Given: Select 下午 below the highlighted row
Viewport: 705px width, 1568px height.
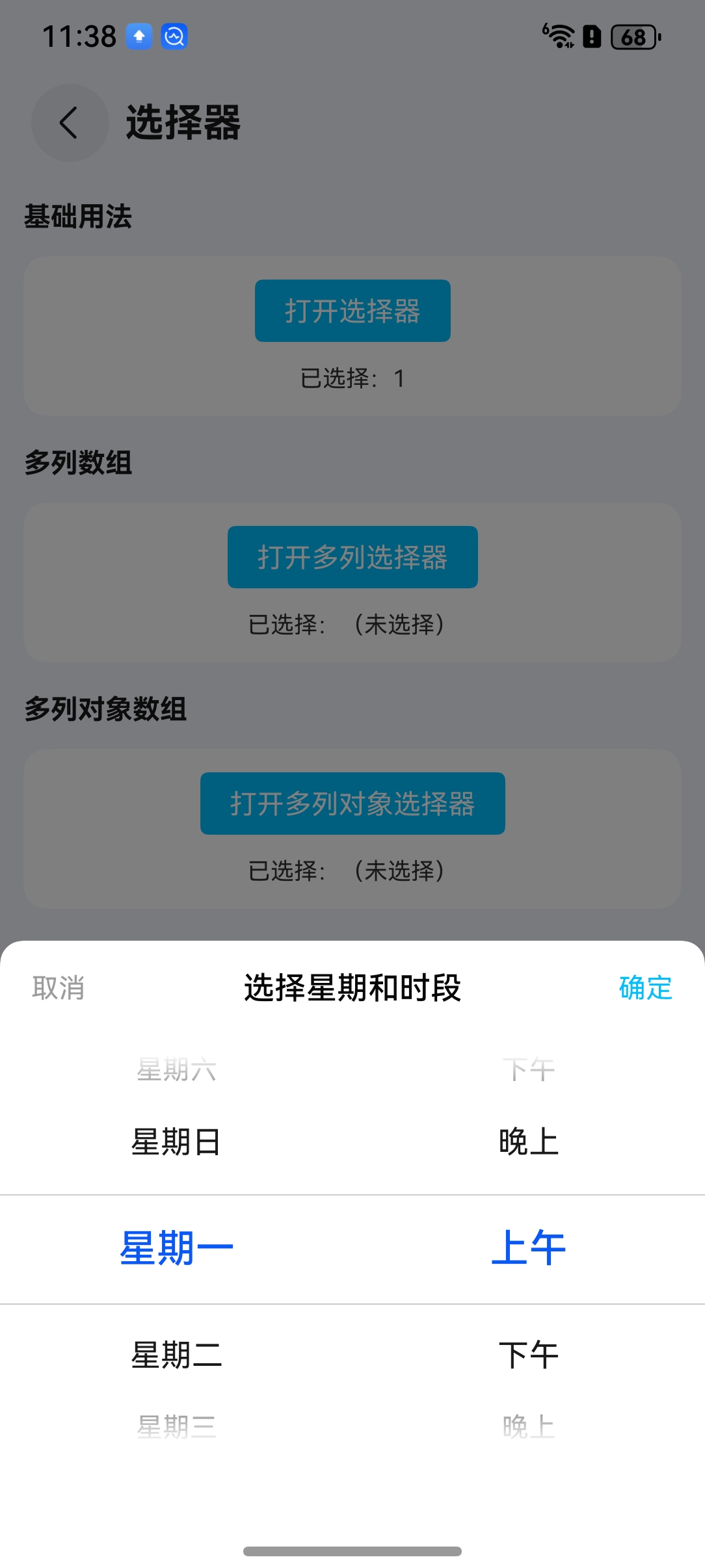Looking at the screenshot, I should [529, 1355].
